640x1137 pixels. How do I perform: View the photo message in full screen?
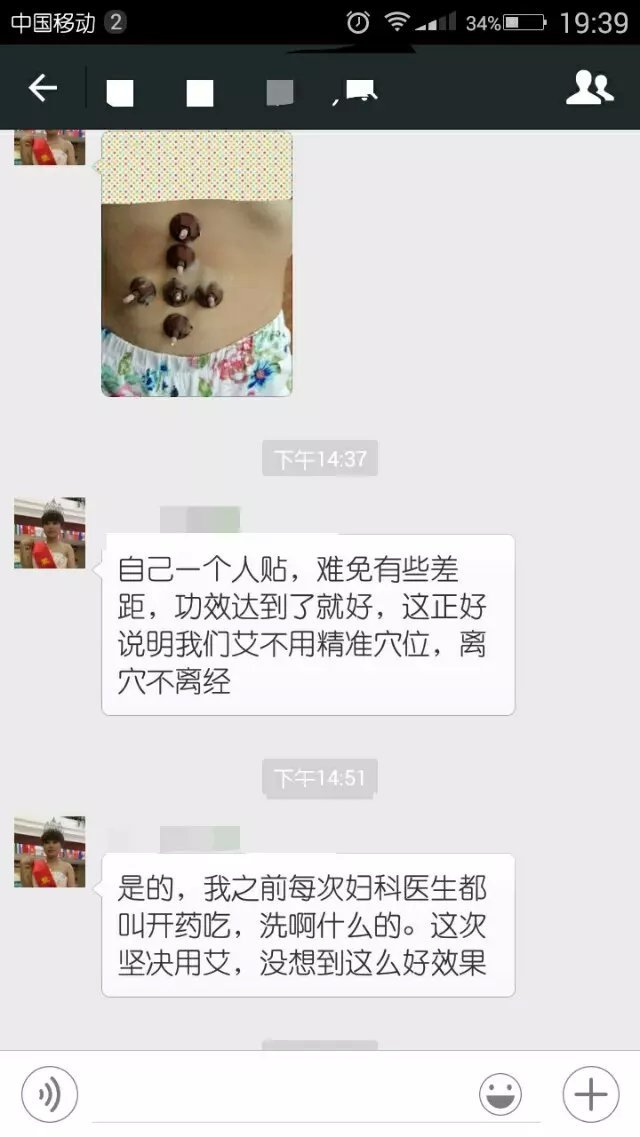[196, 263]
